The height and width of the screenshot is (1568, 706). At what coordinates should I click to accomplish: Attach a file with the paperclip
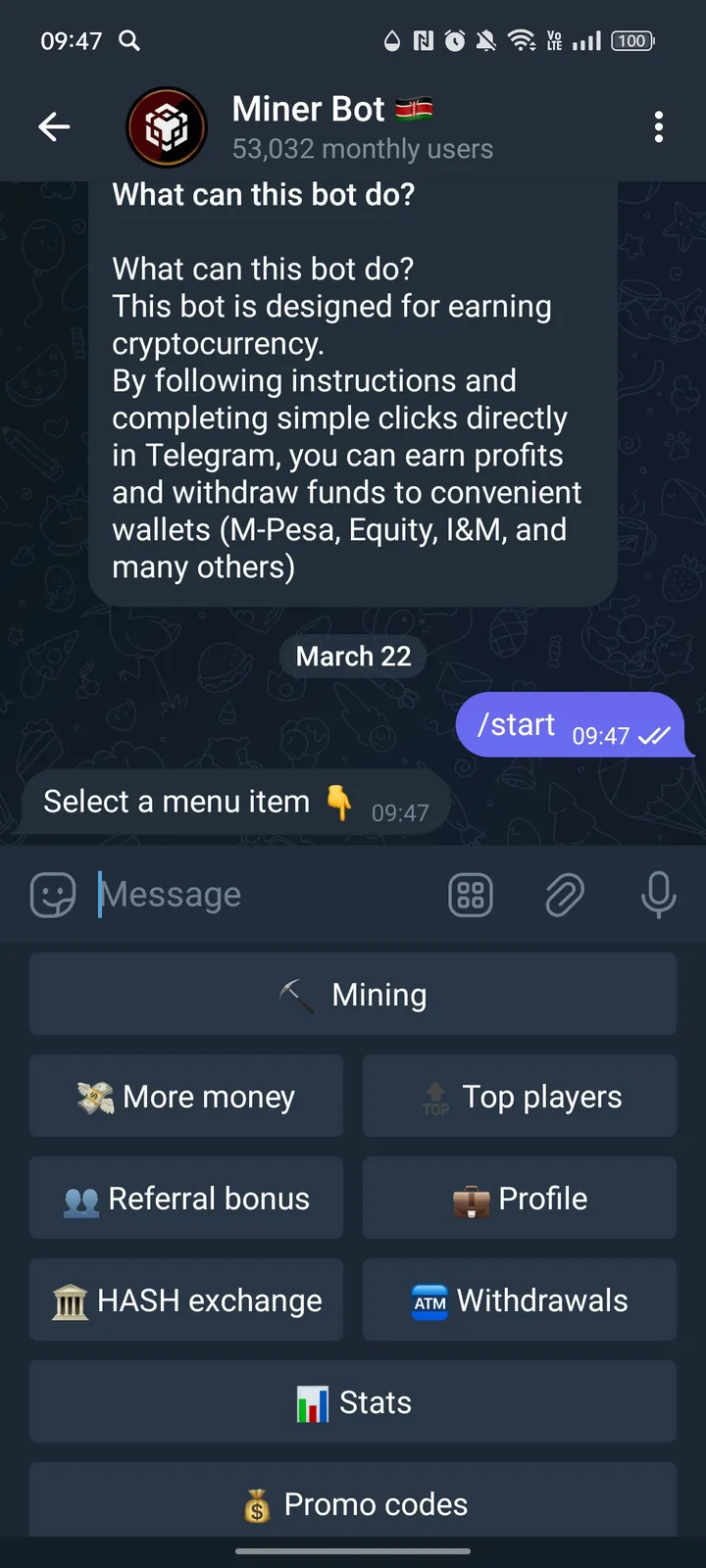coord(565,894)
